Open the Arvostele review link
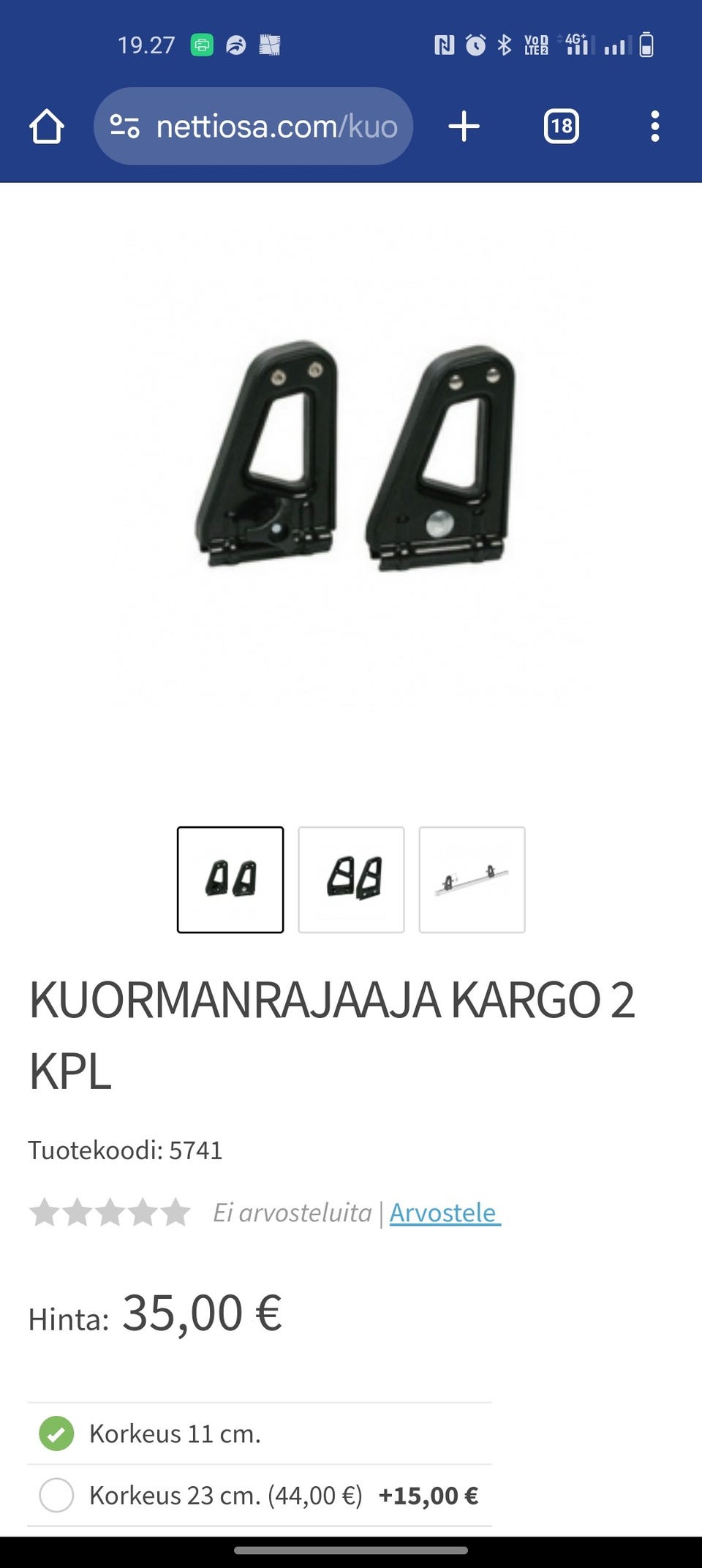702x1568 pixels. 444,1212
